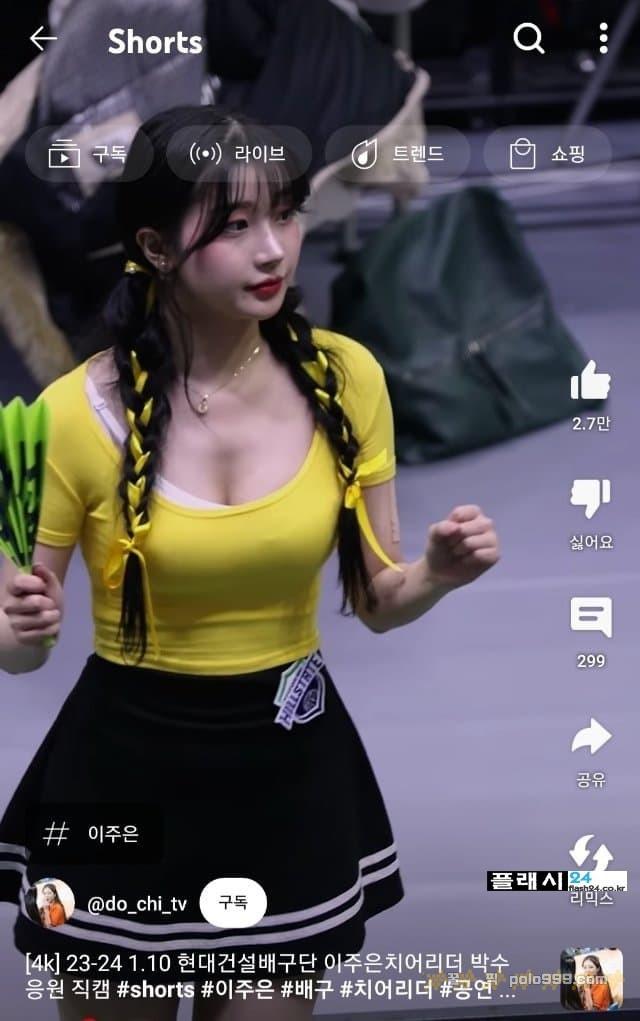Open the 구독 chip at the top
This screenshot has width=640, height=1021.
click(89, 154)
